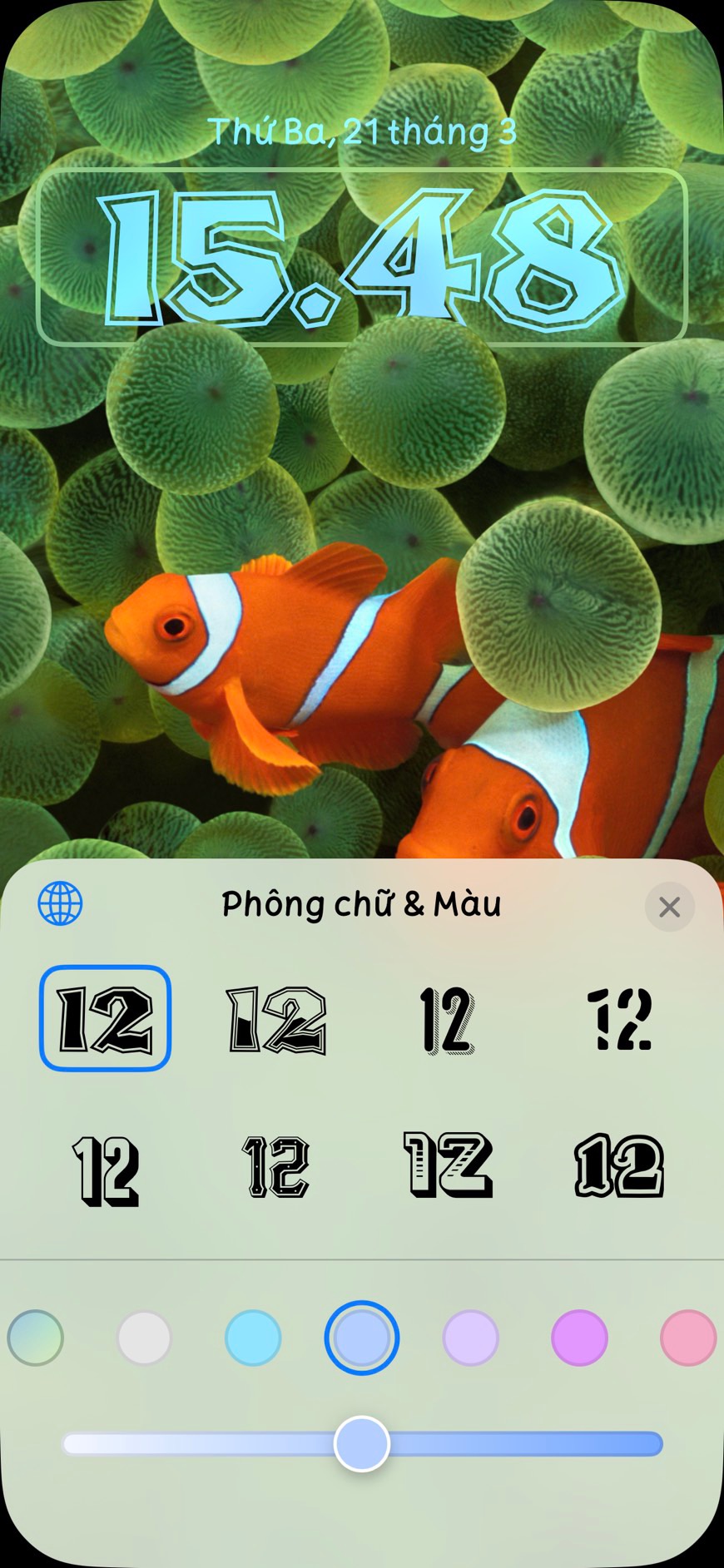Pick the narrow striped-shadow font style
The image size is (724, 1568).
pyautogui.click(x=448, y=1019)
